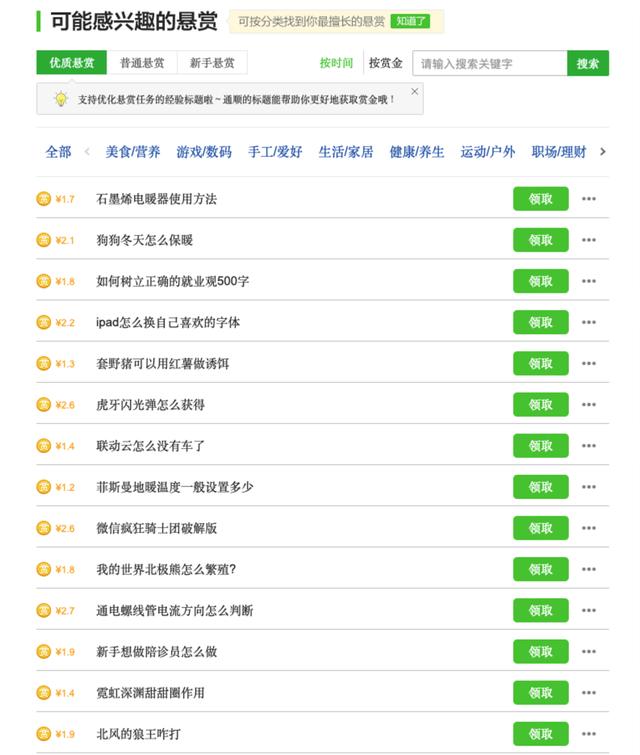
Task: Tap the green 搜索 button
Action: 588,63
